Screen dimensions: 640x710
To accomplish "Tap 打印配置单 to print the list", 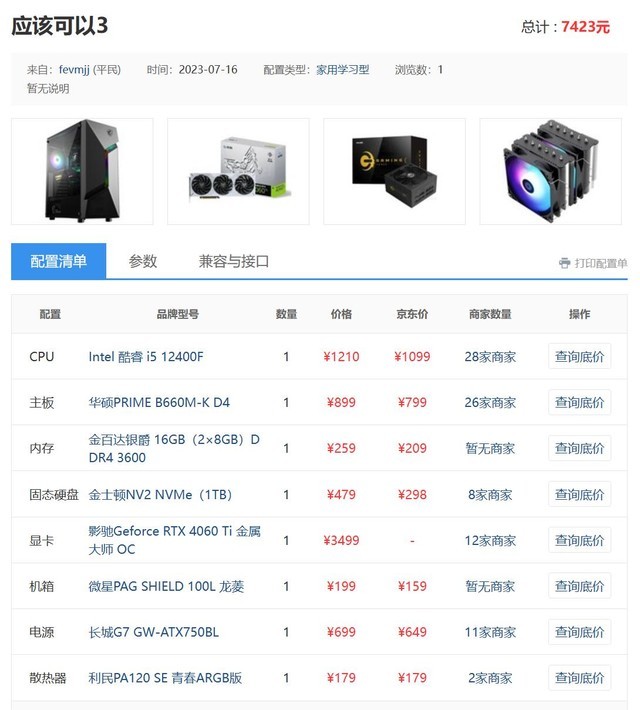I will (x=593, y=264).
